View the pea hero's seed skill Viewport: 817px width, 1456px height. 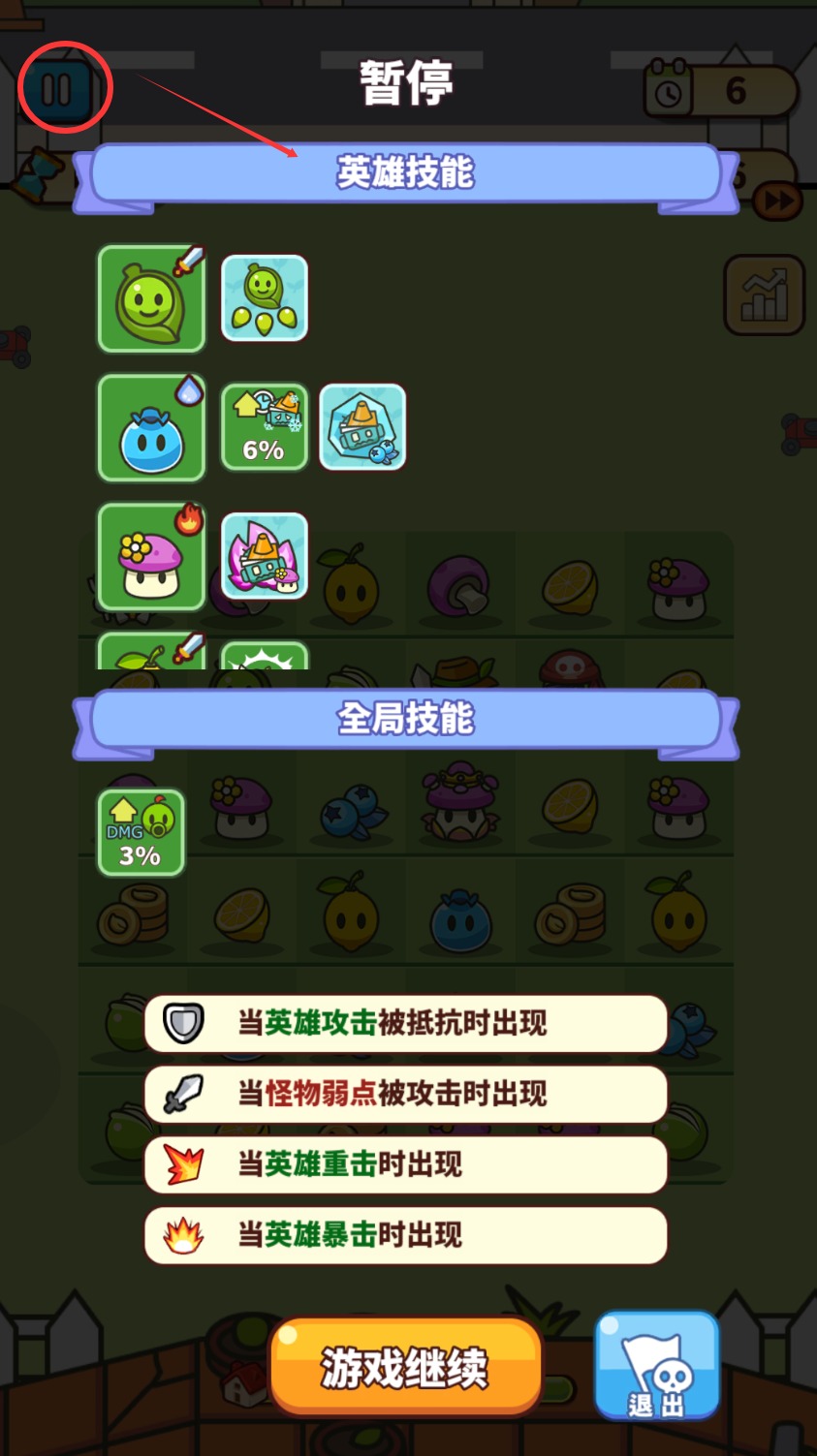(x=265, y=298)
